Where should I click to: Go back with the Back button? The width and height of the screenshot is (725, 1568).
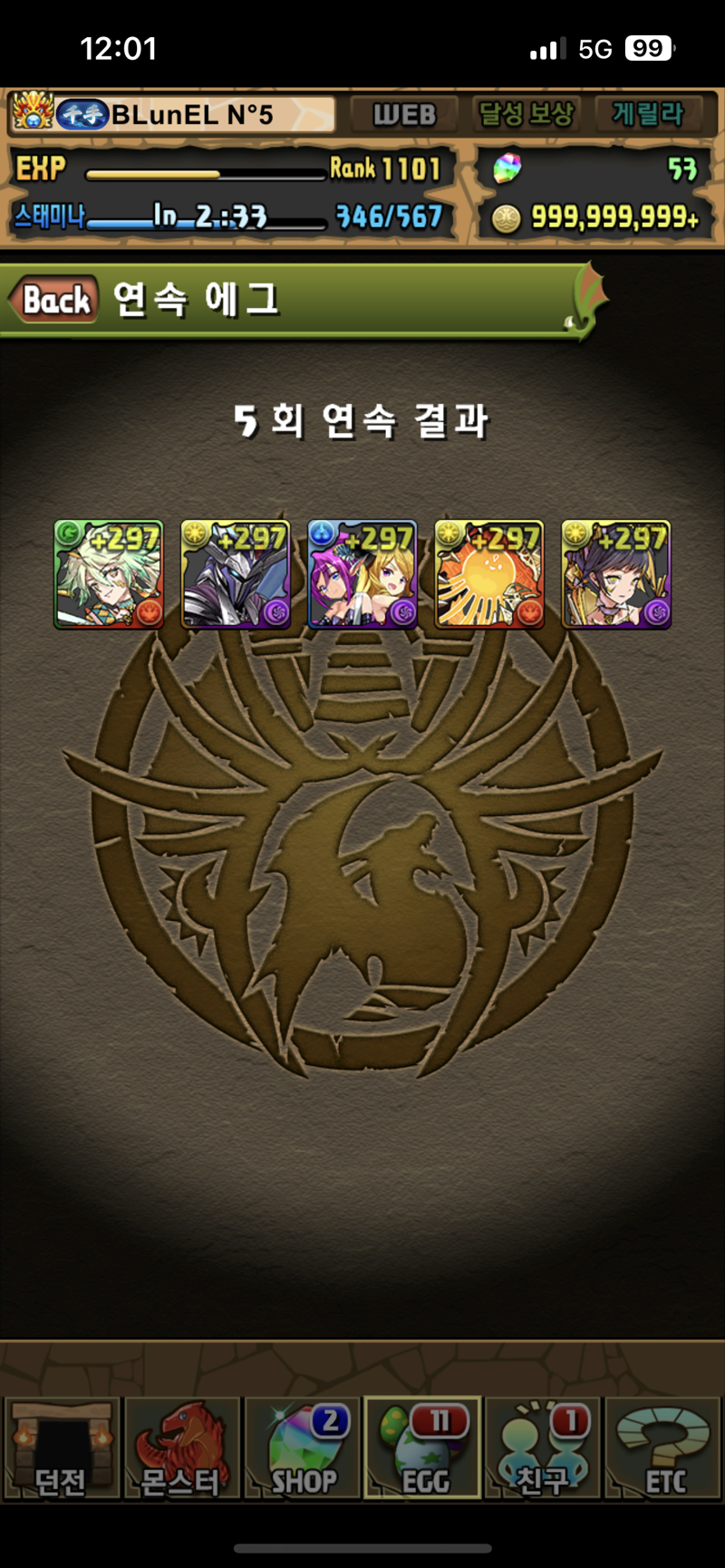click(x=53, y=300)
